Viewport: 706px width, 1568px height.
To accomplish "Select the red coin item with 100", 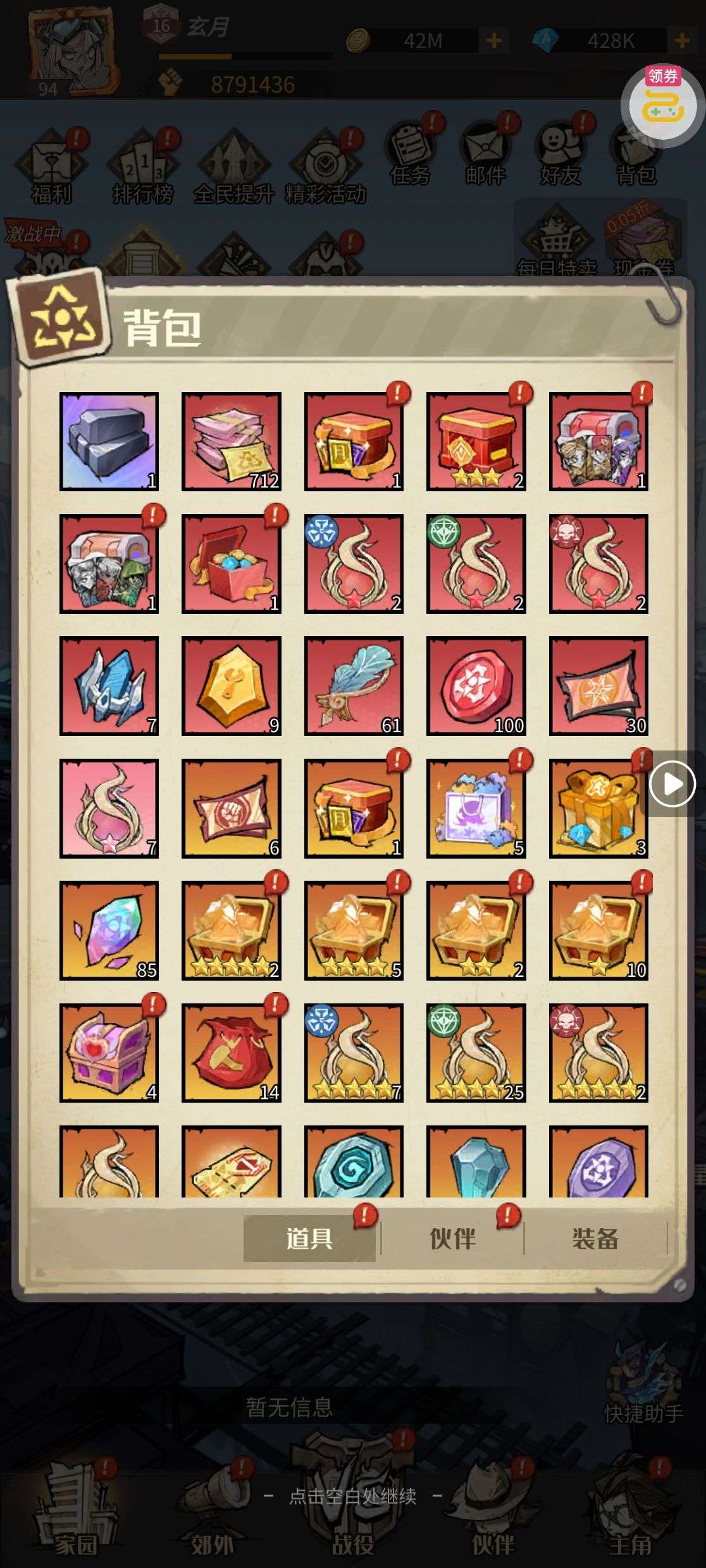I will pos(476,686).
